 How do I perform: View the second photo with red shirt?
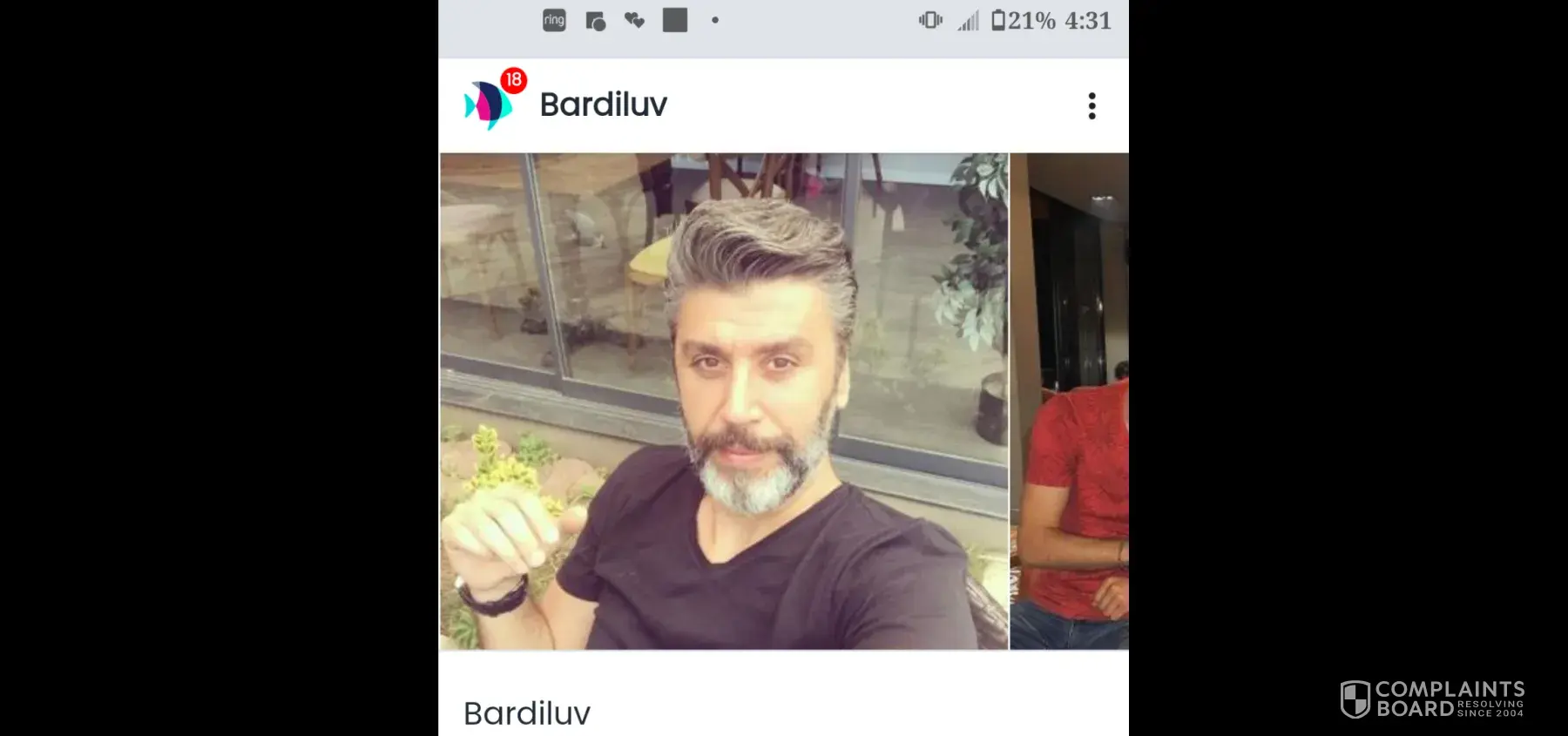pyautogui.click(x=1070, y=401)
